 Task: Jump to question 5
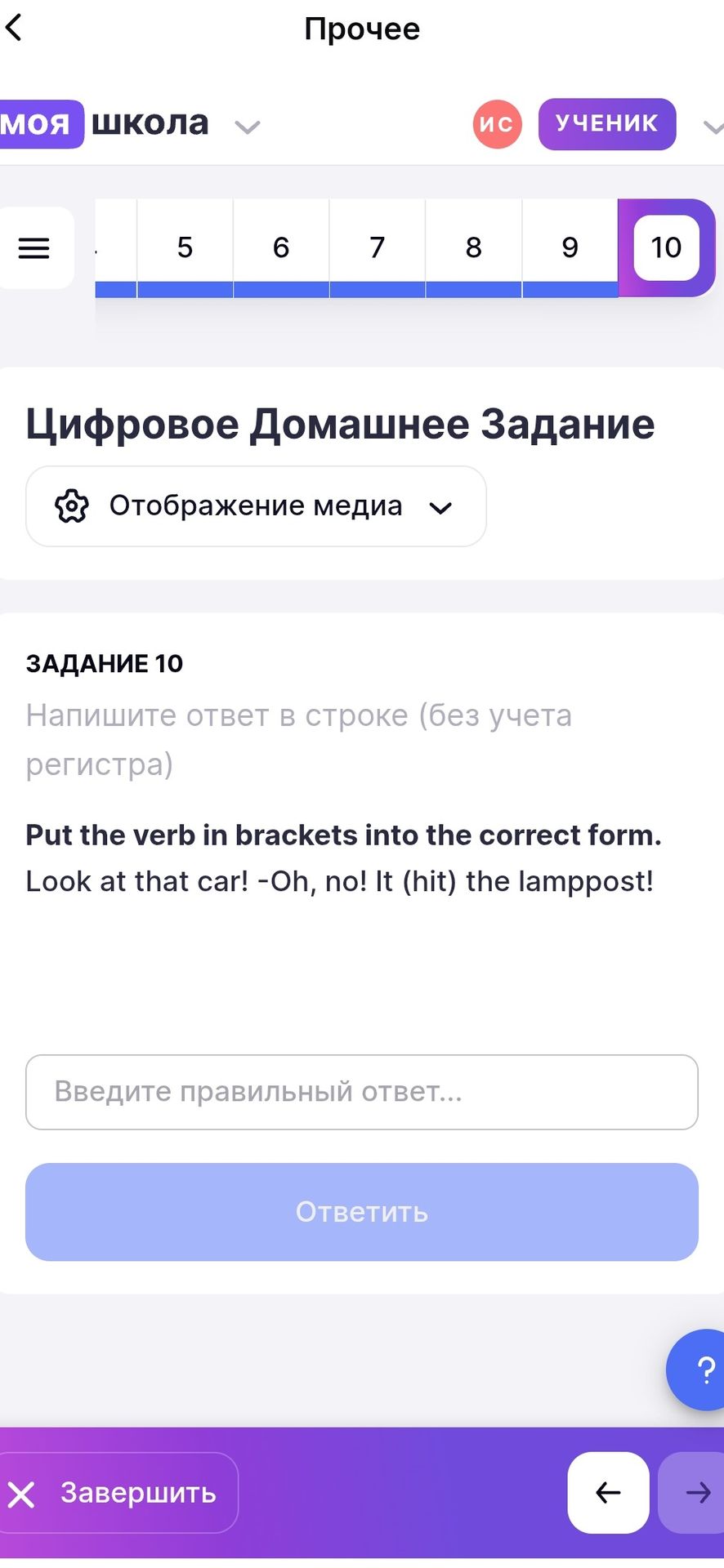(x=185, y=247)
